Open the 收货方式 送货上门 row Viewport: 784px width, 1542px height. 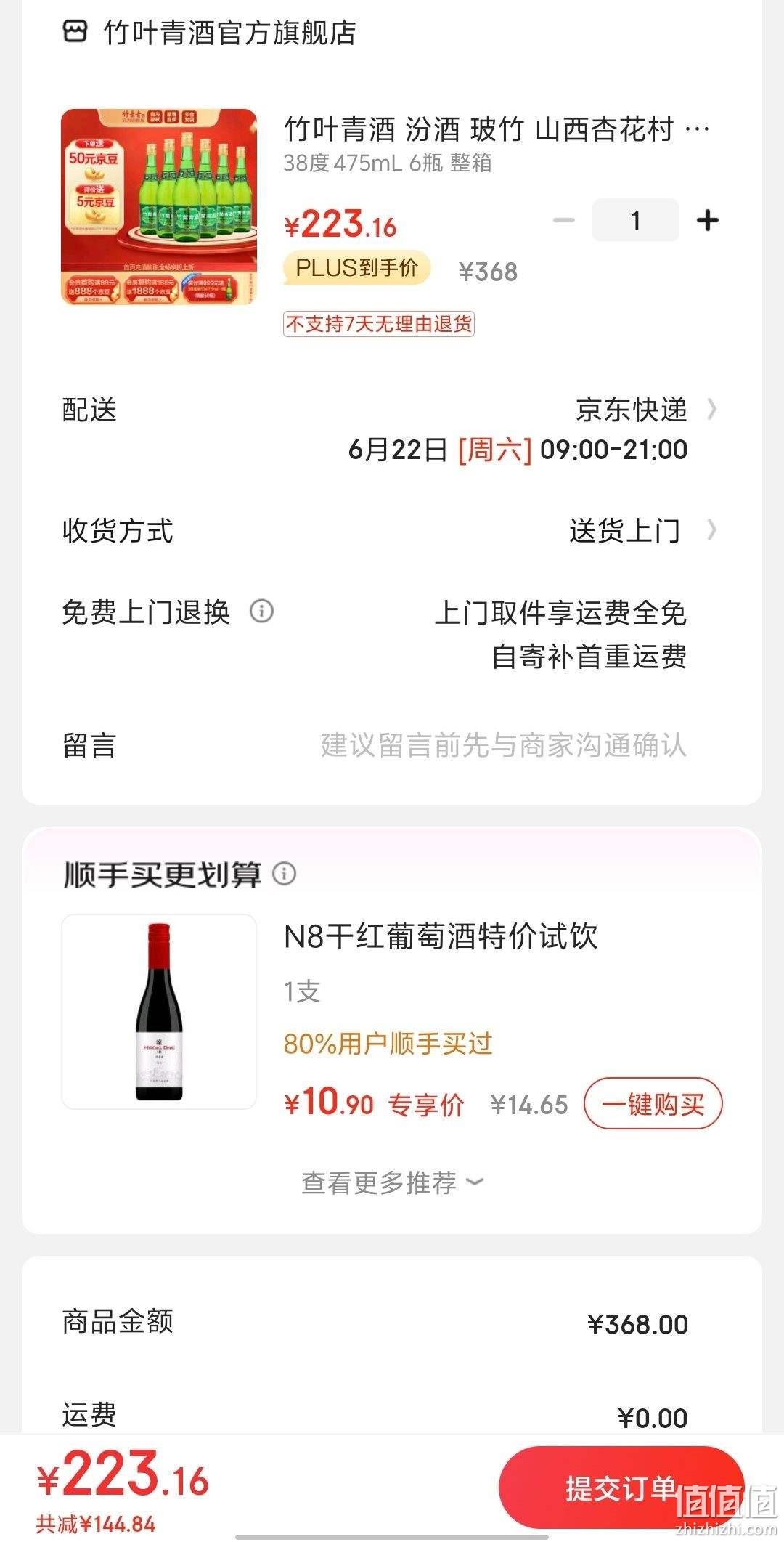(x=392, y=531)
